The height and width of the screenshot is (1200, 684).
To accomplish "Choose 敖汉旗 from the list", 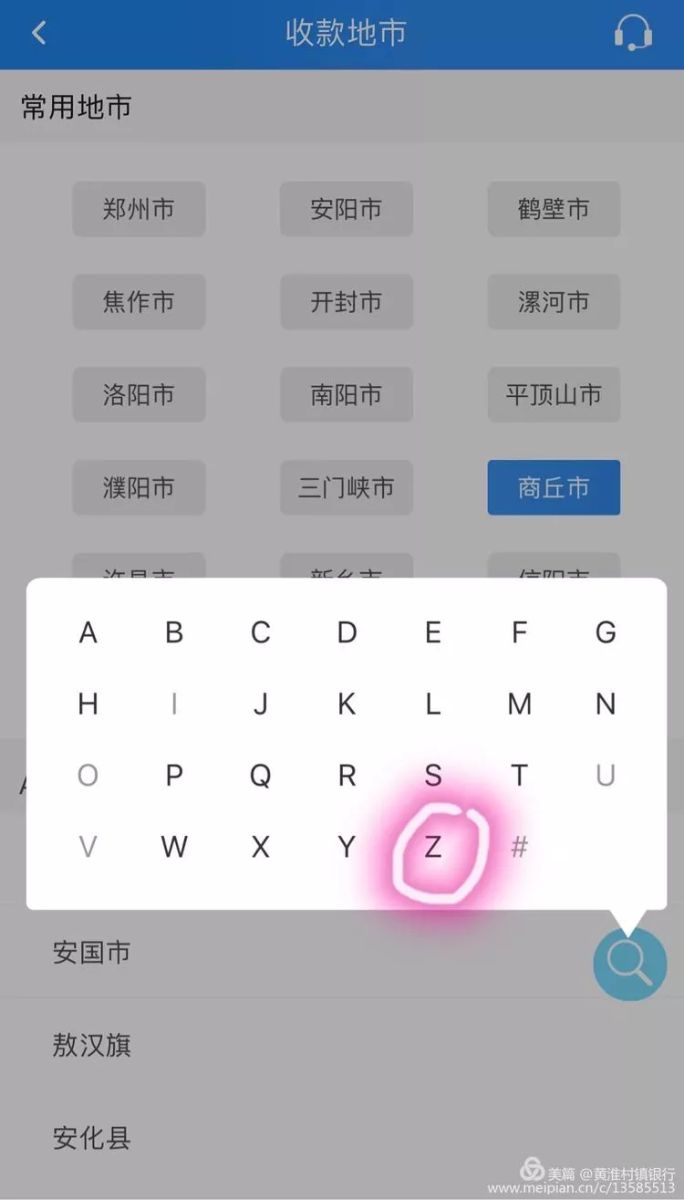I will [x=92, y=1045].
